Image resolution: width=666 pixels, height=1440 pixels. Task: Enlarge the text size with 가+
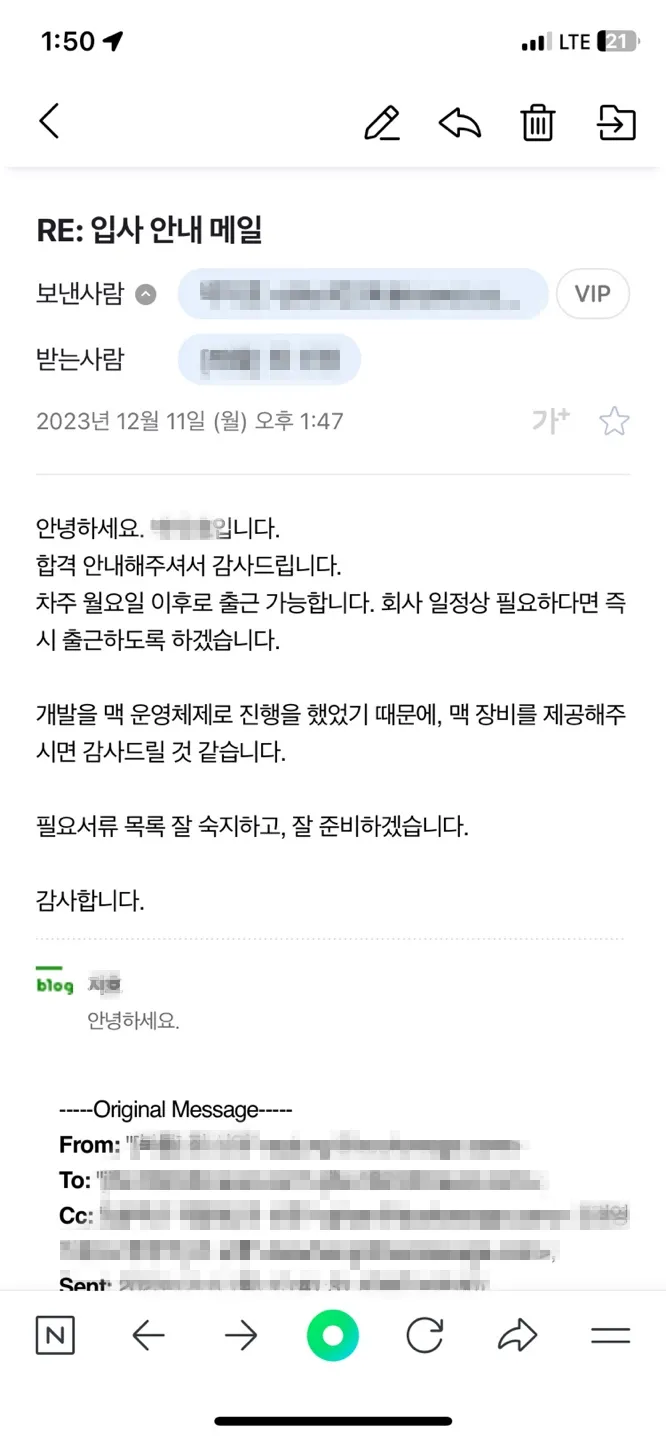point(550,421)
